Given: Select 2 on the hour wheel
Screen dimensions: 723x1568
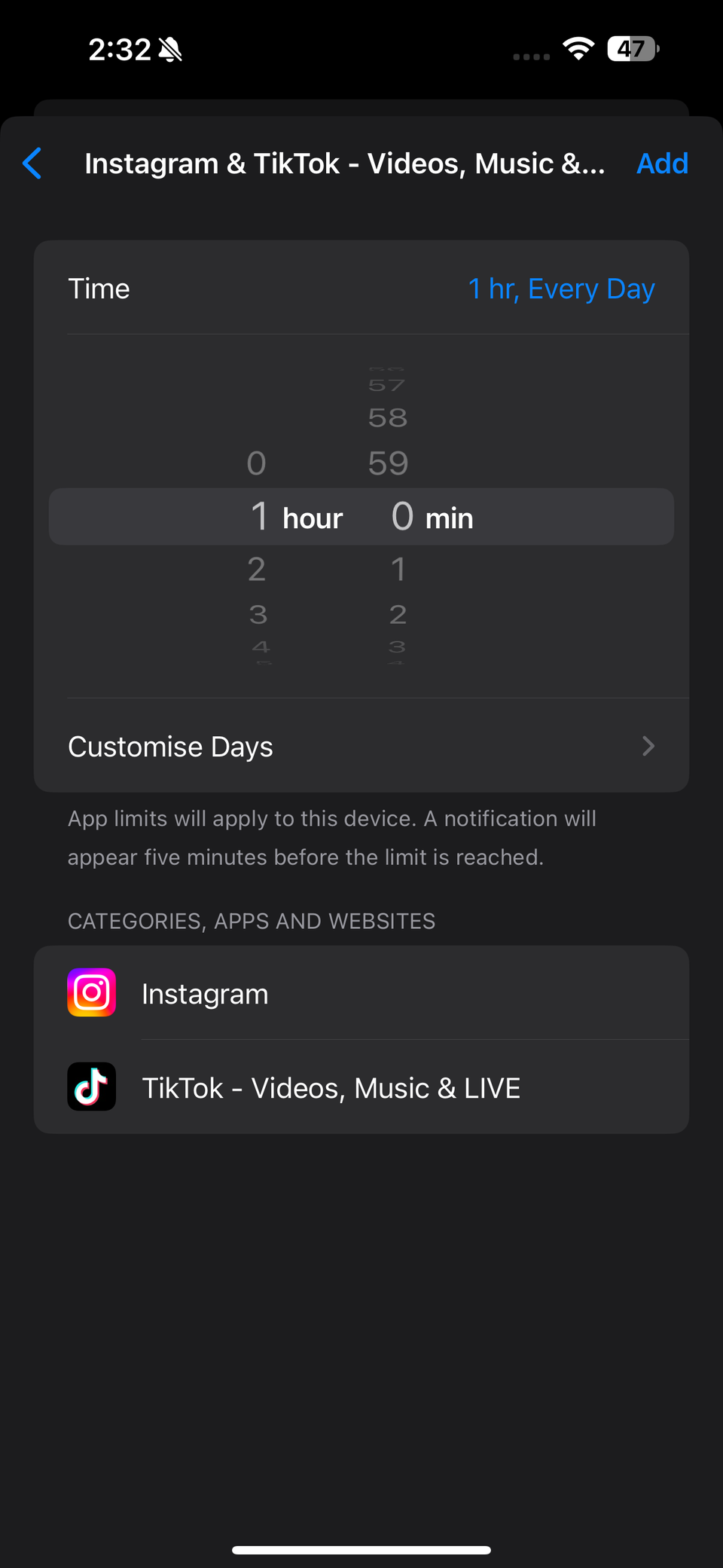Looking at the screenshot, I should (x=257, y=569).
